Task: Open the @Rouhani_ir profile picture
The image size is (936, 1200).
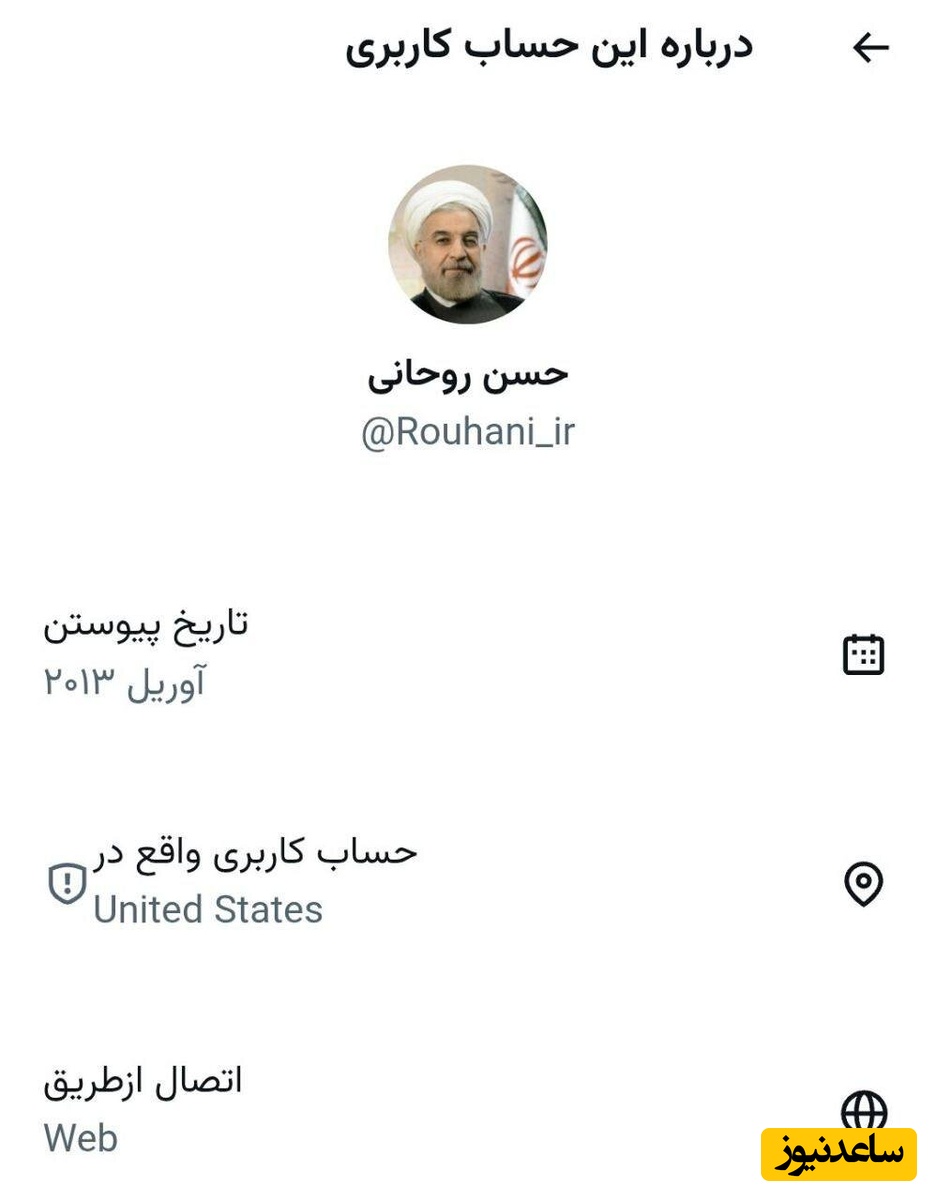Action: pyautogui.click(x=468, y=245)
